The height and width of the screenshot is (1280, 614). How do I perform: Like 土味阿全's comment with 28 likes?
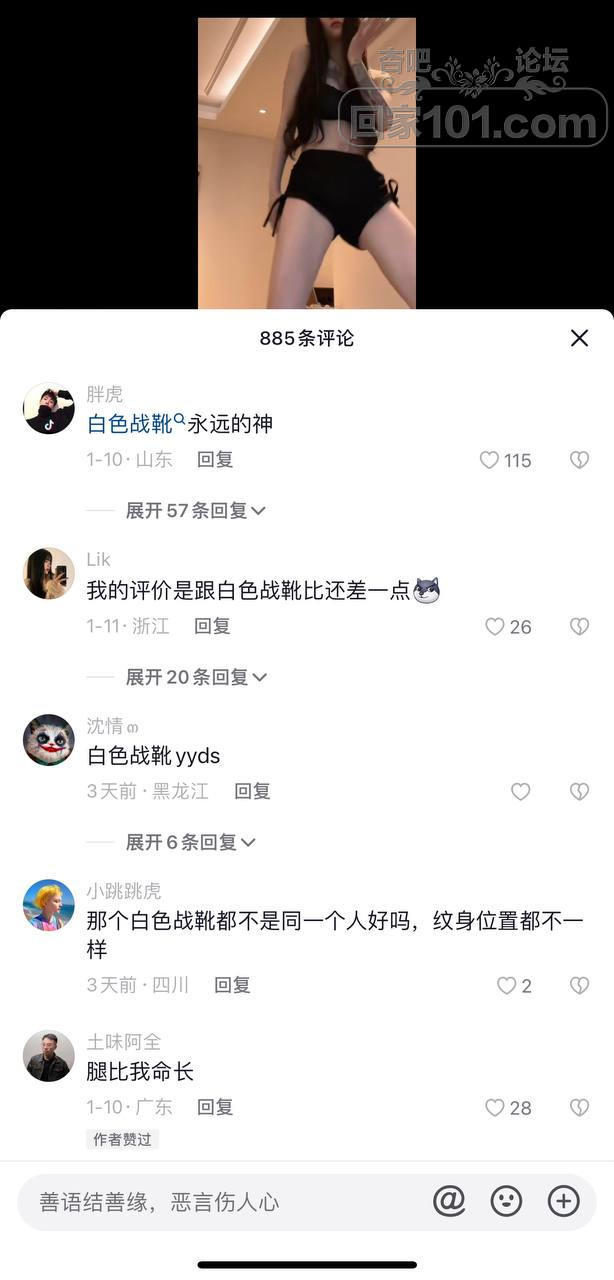point(494,1107)
